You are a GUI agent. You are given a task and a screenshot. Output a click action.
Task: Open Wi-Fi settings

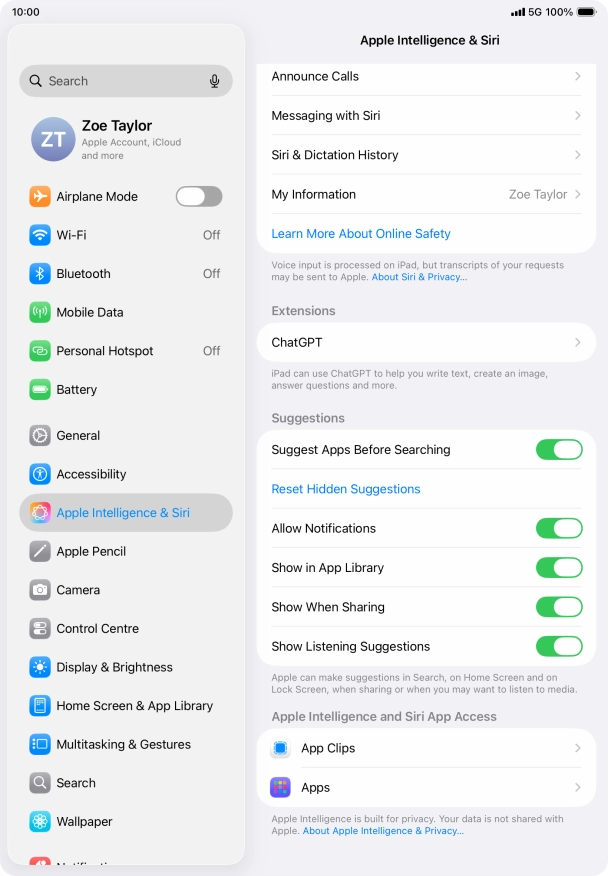[x=125, y=235]
